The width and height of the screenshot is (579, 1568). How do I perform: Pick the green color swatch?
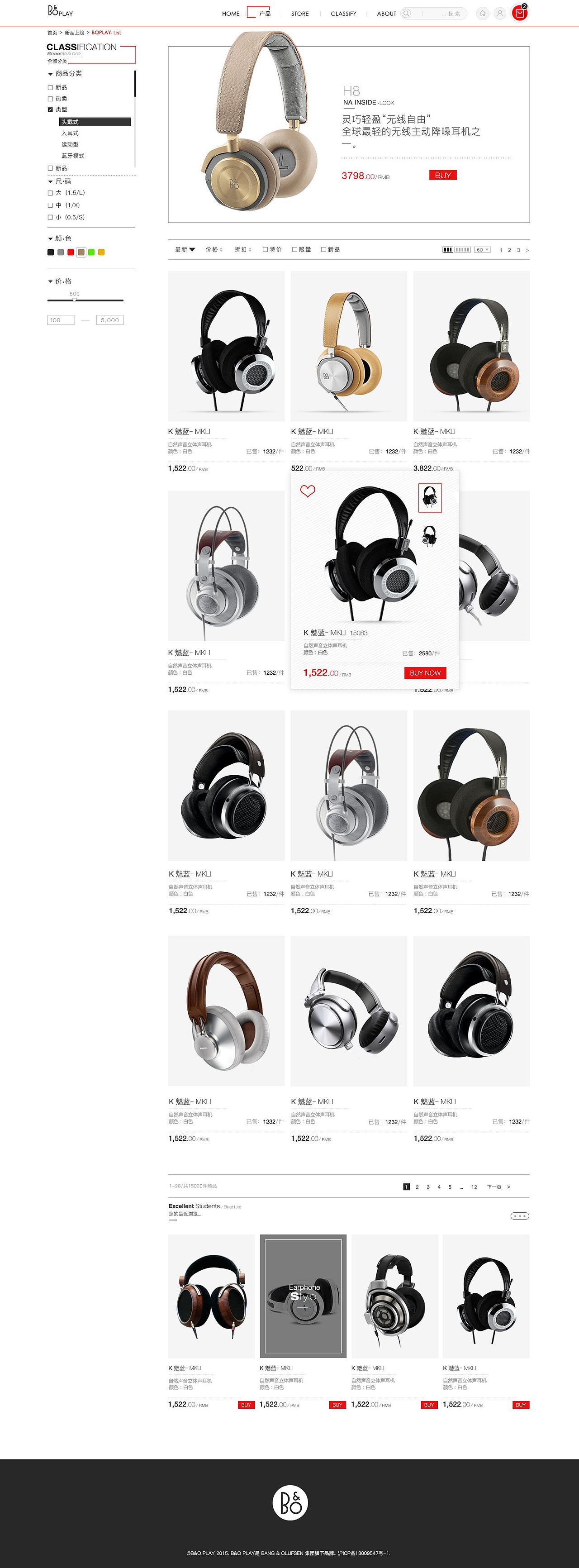91,252
